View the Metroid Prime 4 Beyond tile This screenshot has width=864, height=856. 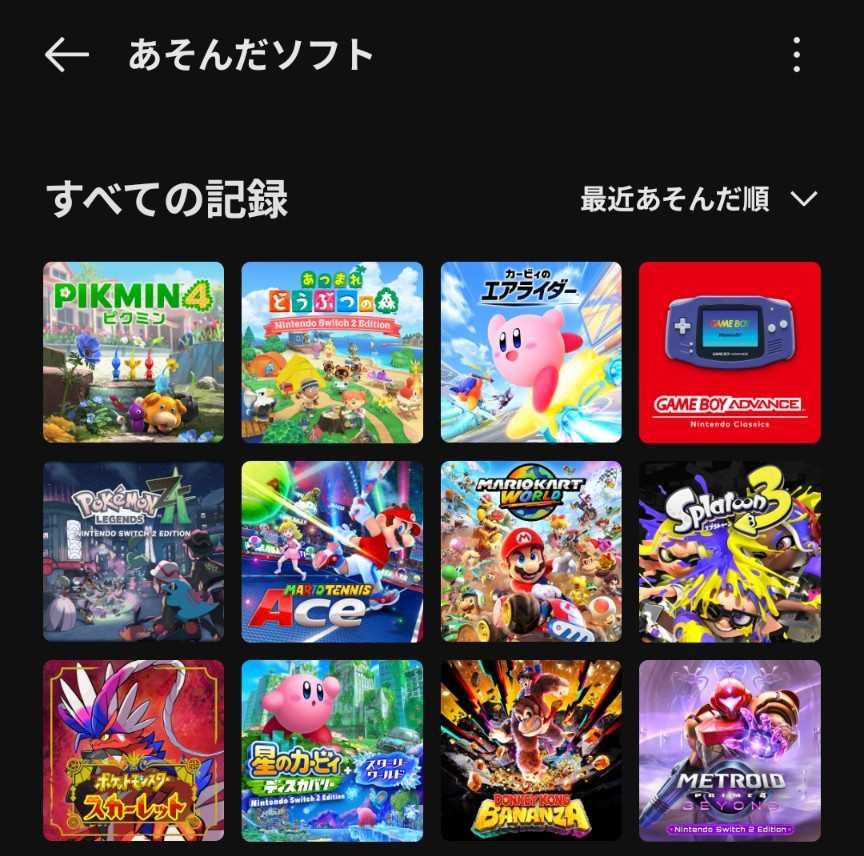(x=729, y=750)
